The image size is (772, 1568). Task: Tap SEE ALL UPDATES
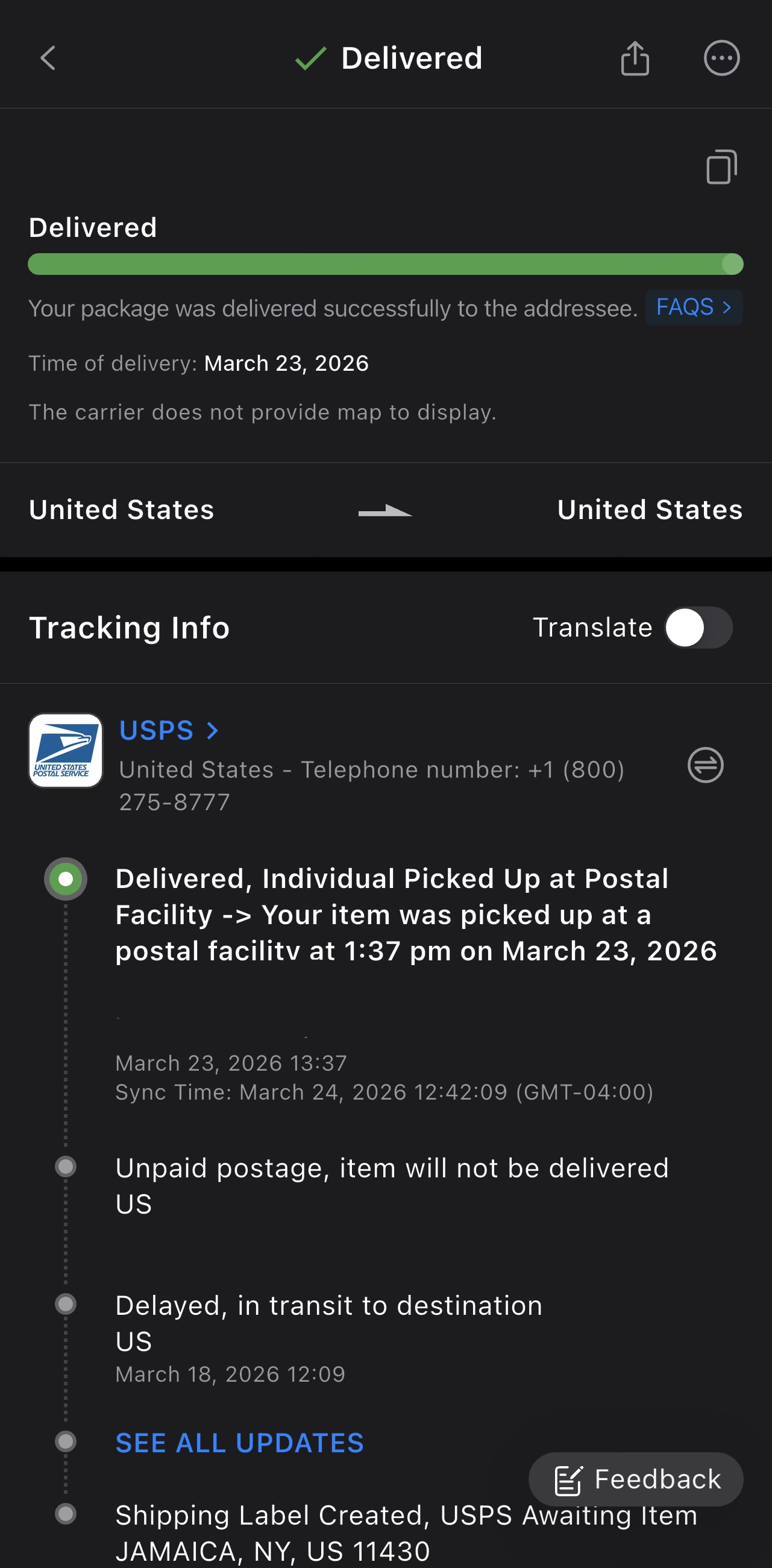240,1443
